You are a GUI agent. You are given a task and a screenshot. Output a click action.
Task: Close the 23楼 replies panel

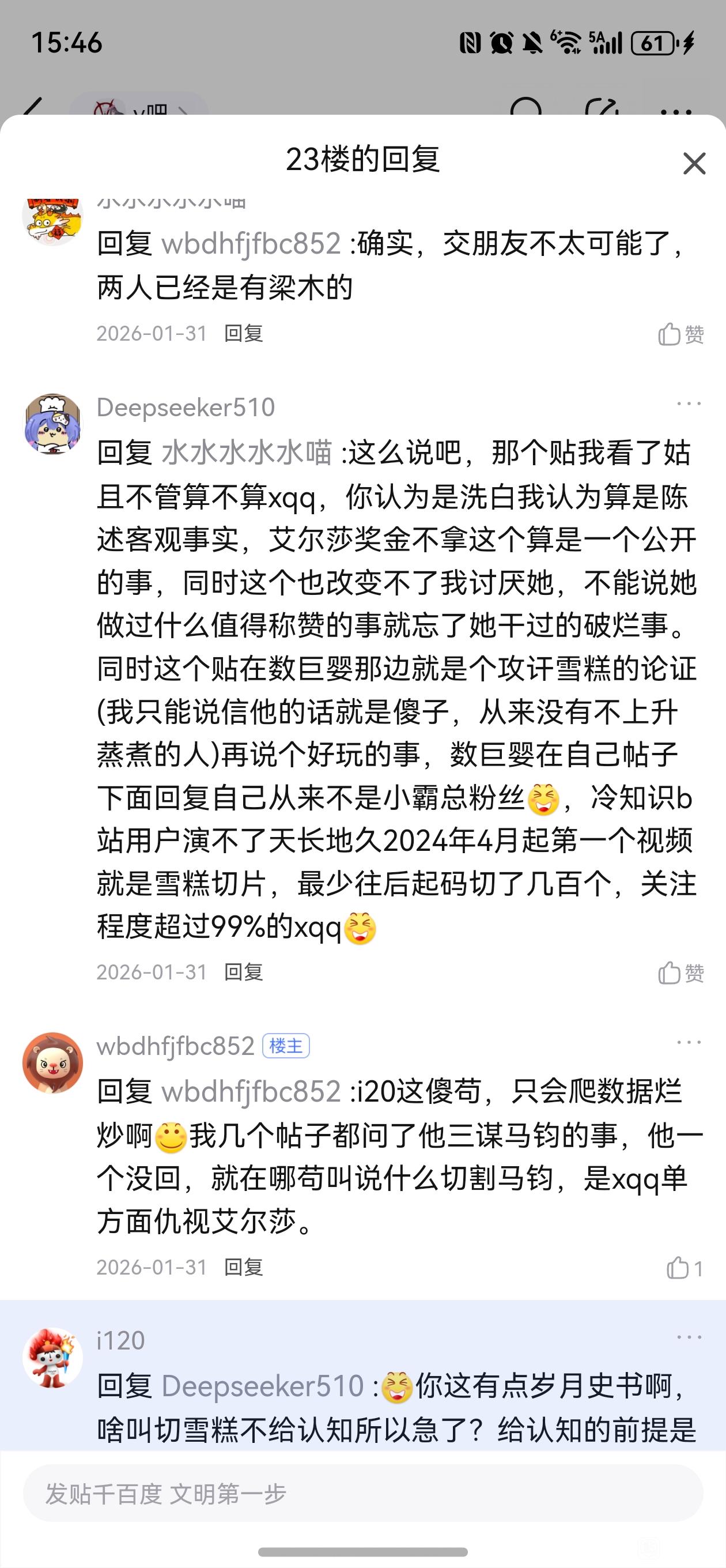(694, 163)
